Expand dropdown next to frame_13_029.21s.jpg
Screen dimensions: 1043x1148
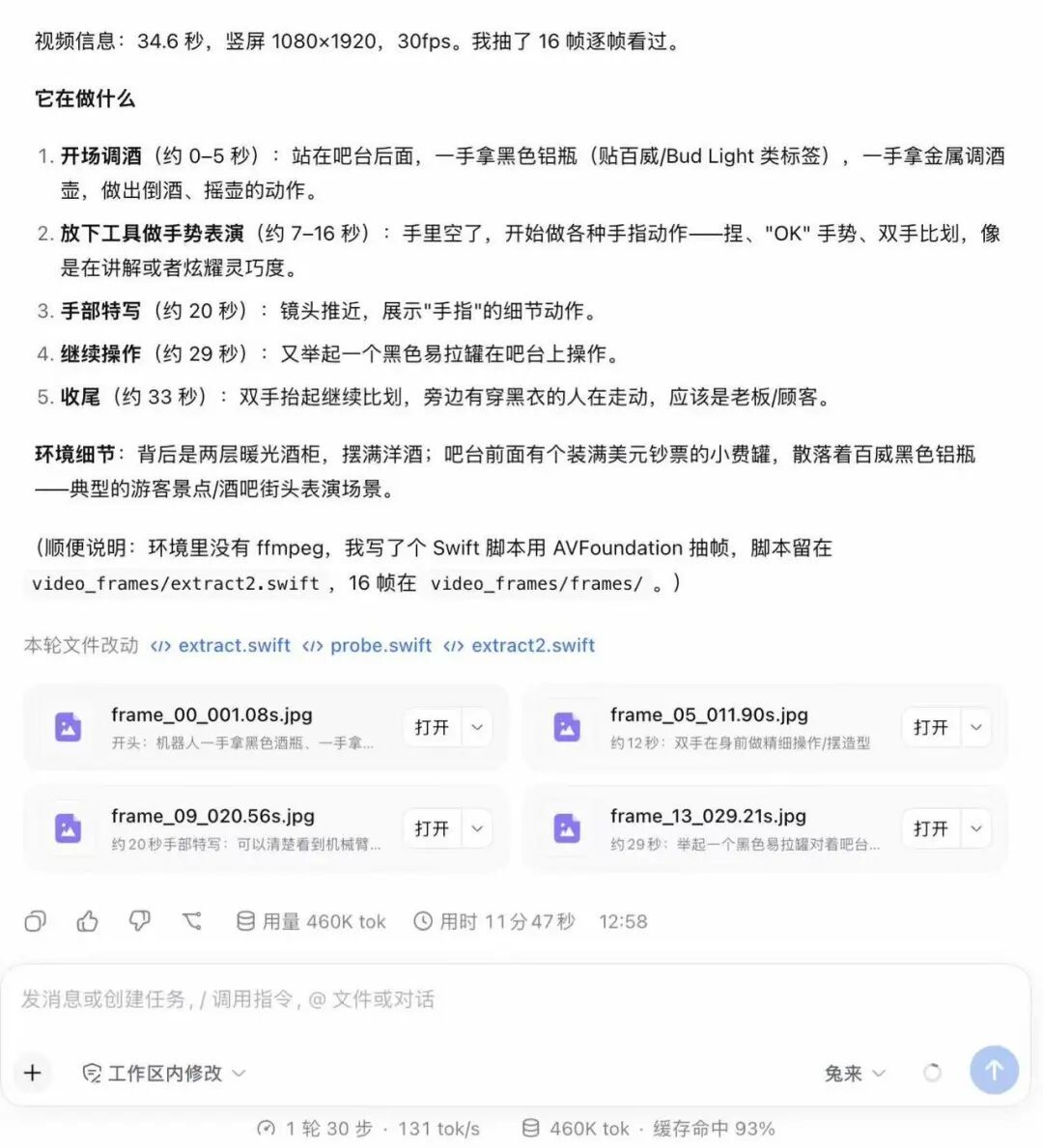[975, 828]
